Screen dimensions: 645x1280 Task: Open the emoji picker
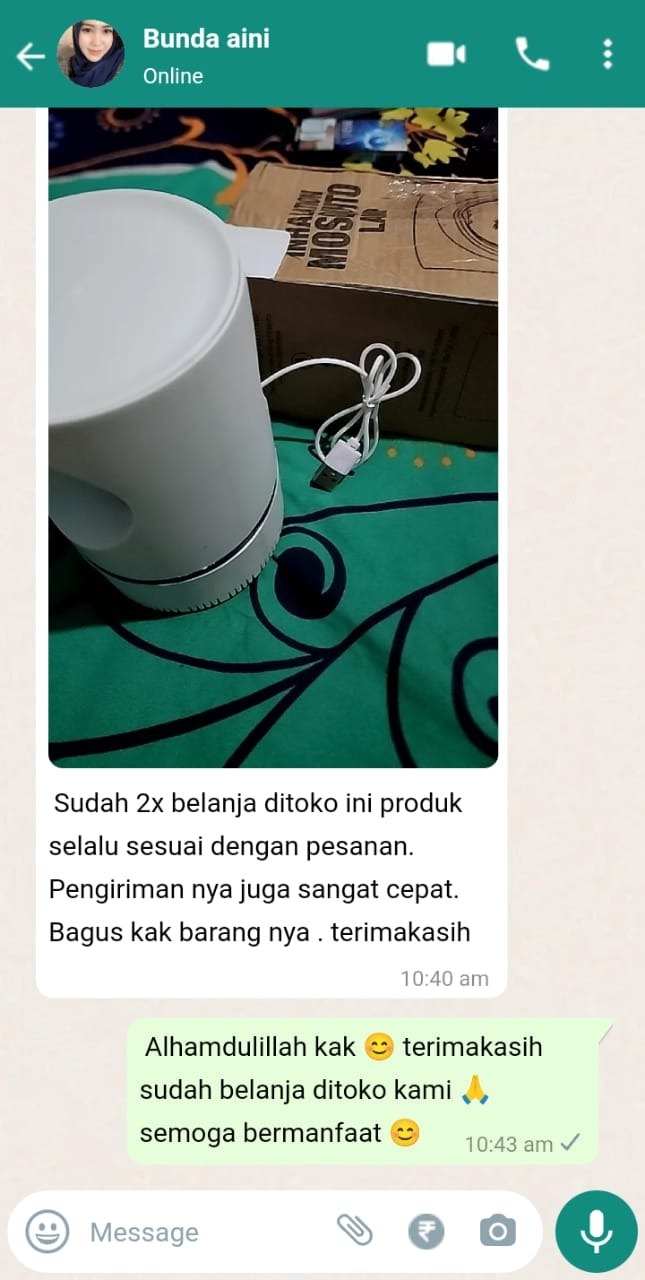coord(46,1231)
